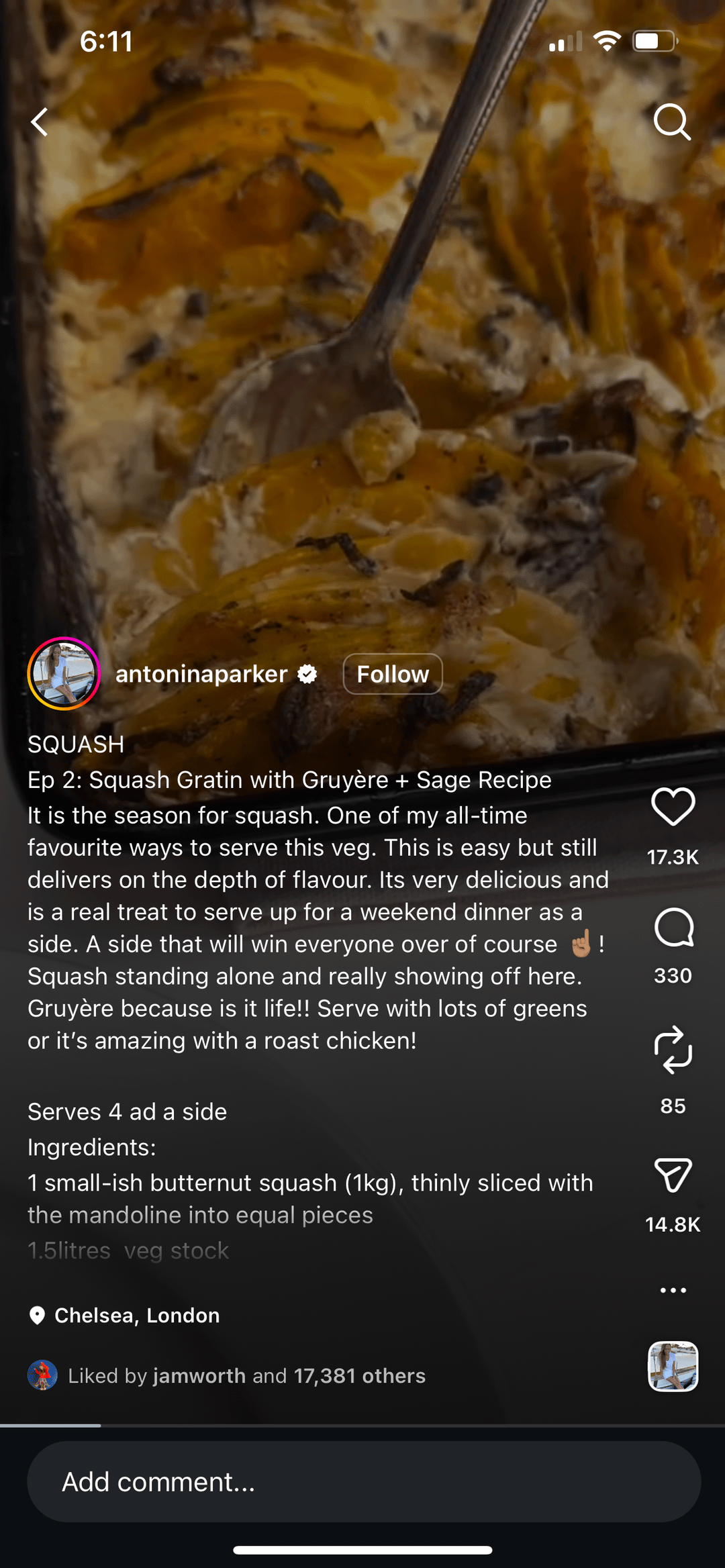The height and width of the screenshot is (1568, 725).
Task: Open the Chelsea, London location tag
Action: point(137,1315)
